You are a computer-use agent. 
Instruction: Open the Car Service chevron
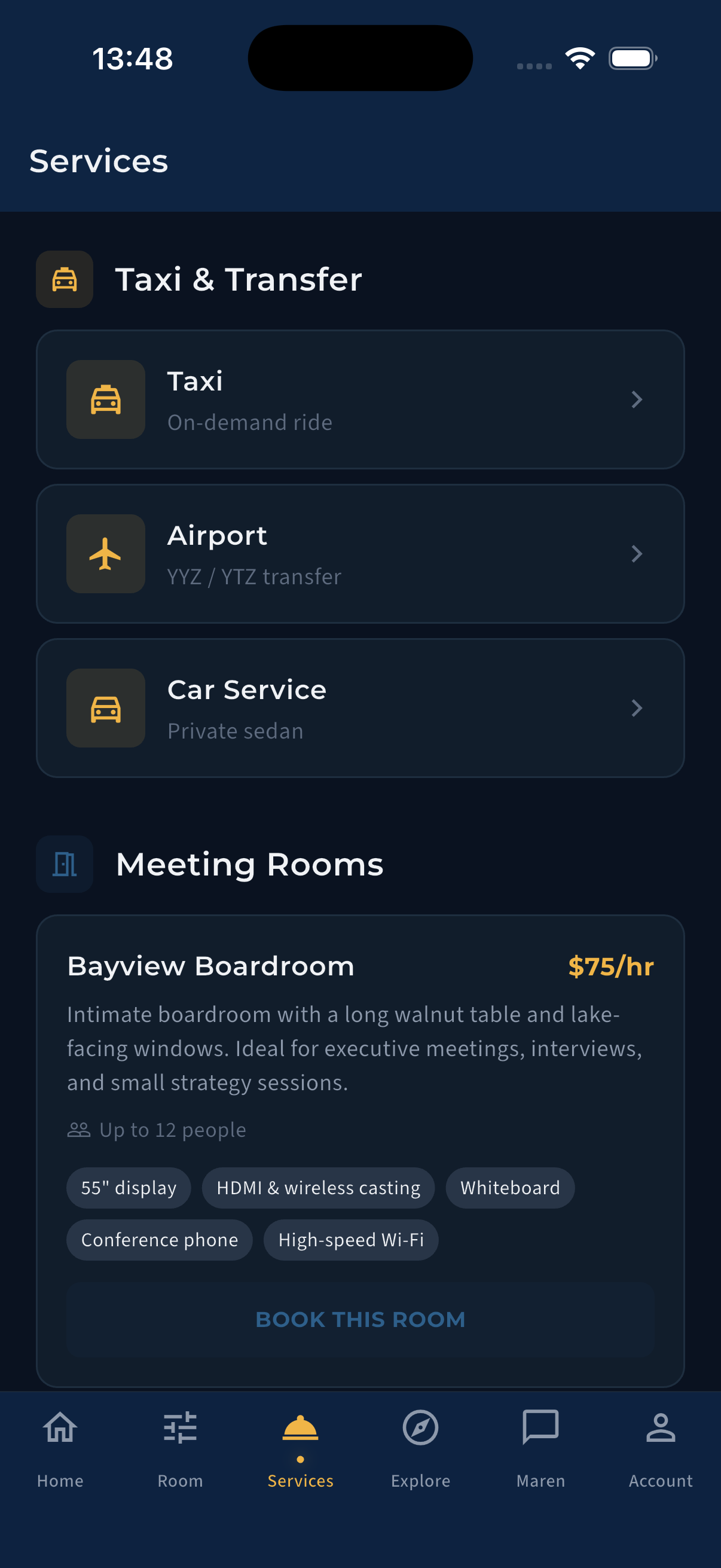pyautogui.click(x=637, y=708)
